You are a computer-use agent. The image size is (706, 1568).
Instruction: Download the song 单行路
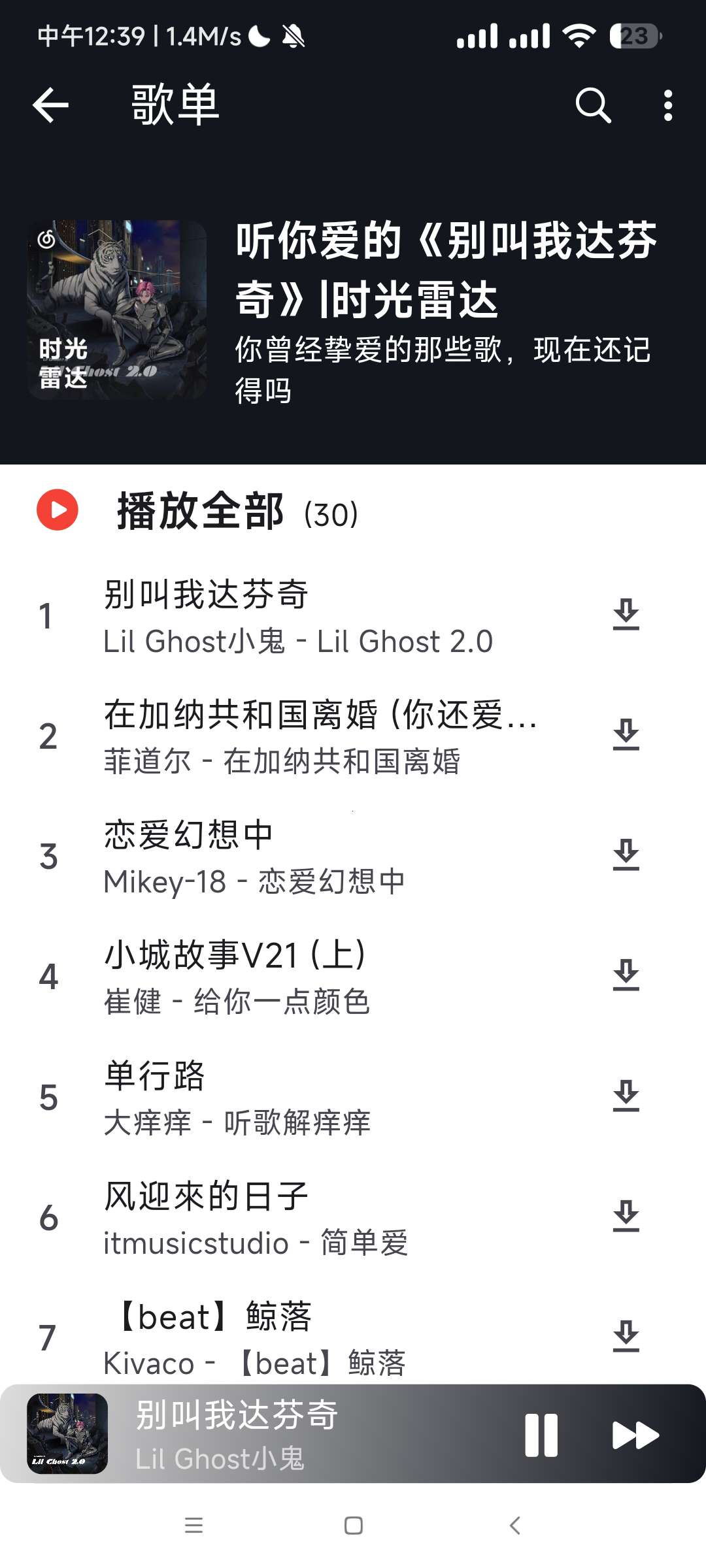(626, 1096)
